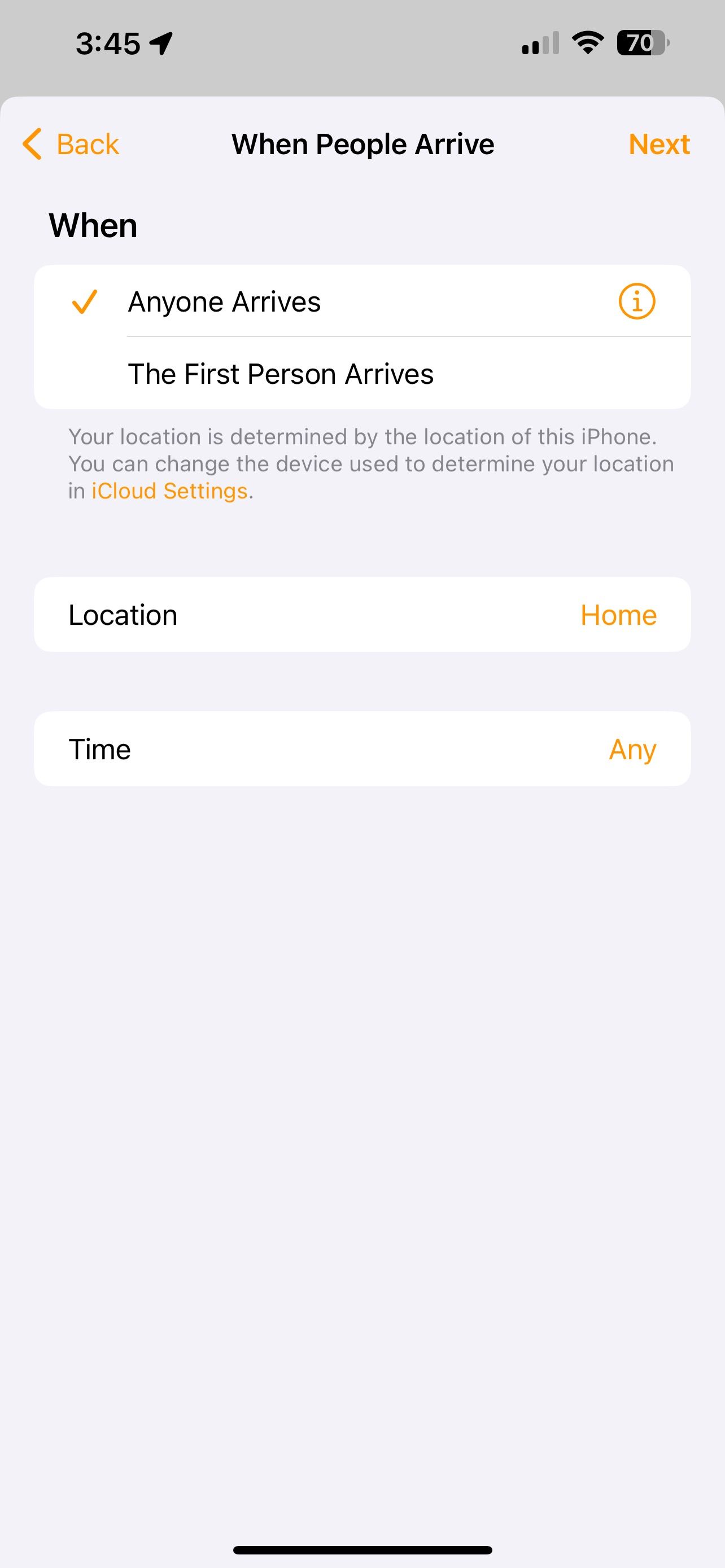
Task: Open the Location setting currently set to Home
Action: (x=362, y=614)
